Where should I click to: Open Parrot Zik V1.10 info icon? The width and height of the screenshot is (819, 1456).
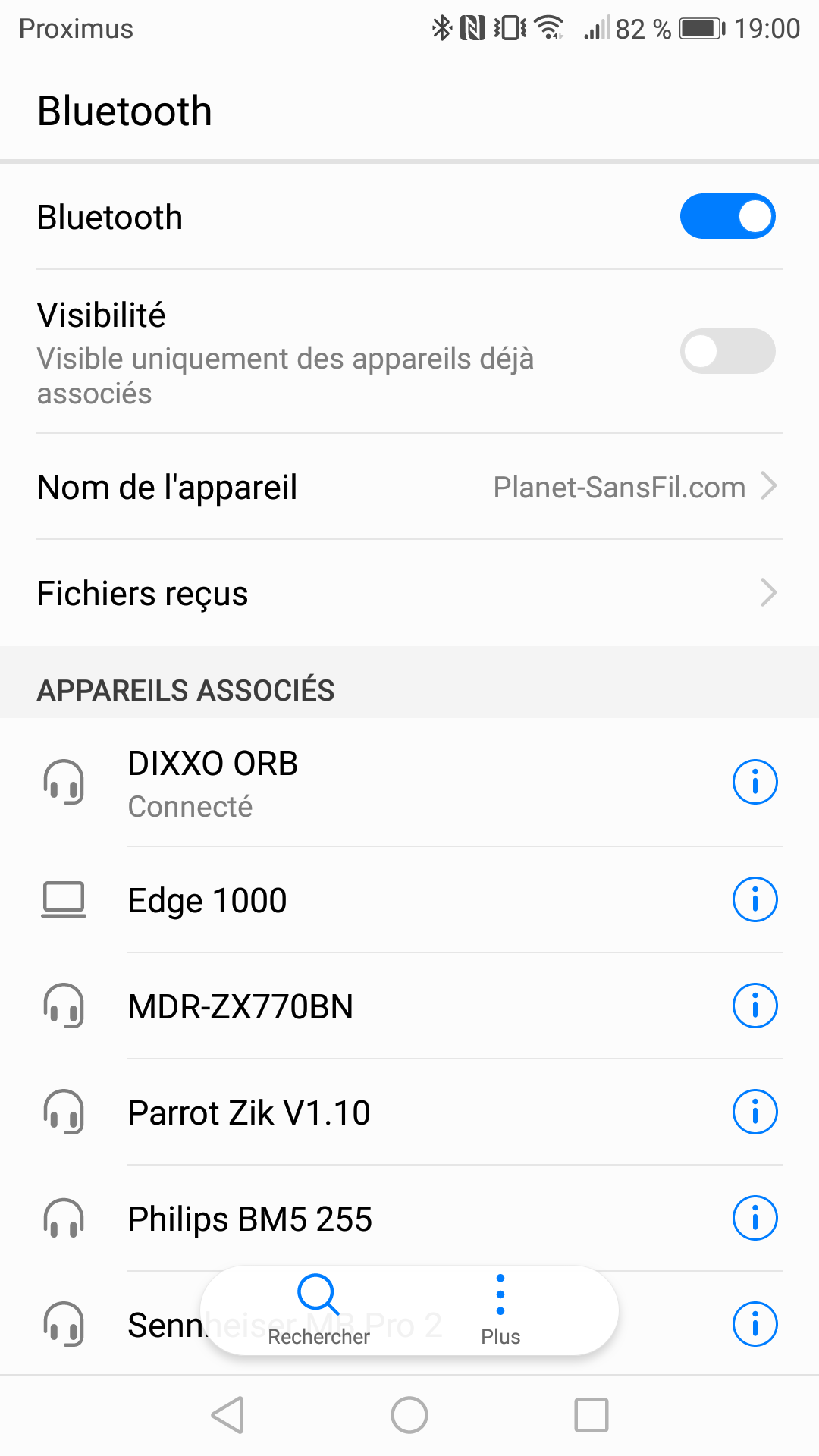(x=755, y=1112)
